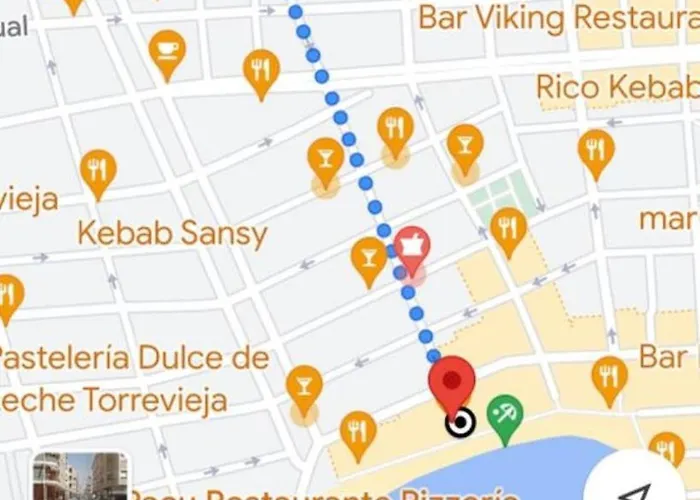The height and width of the screenshot is (500, 700).
Task: Tap the Kebab Sansy restaurant pin
Action: coord(98,169)
